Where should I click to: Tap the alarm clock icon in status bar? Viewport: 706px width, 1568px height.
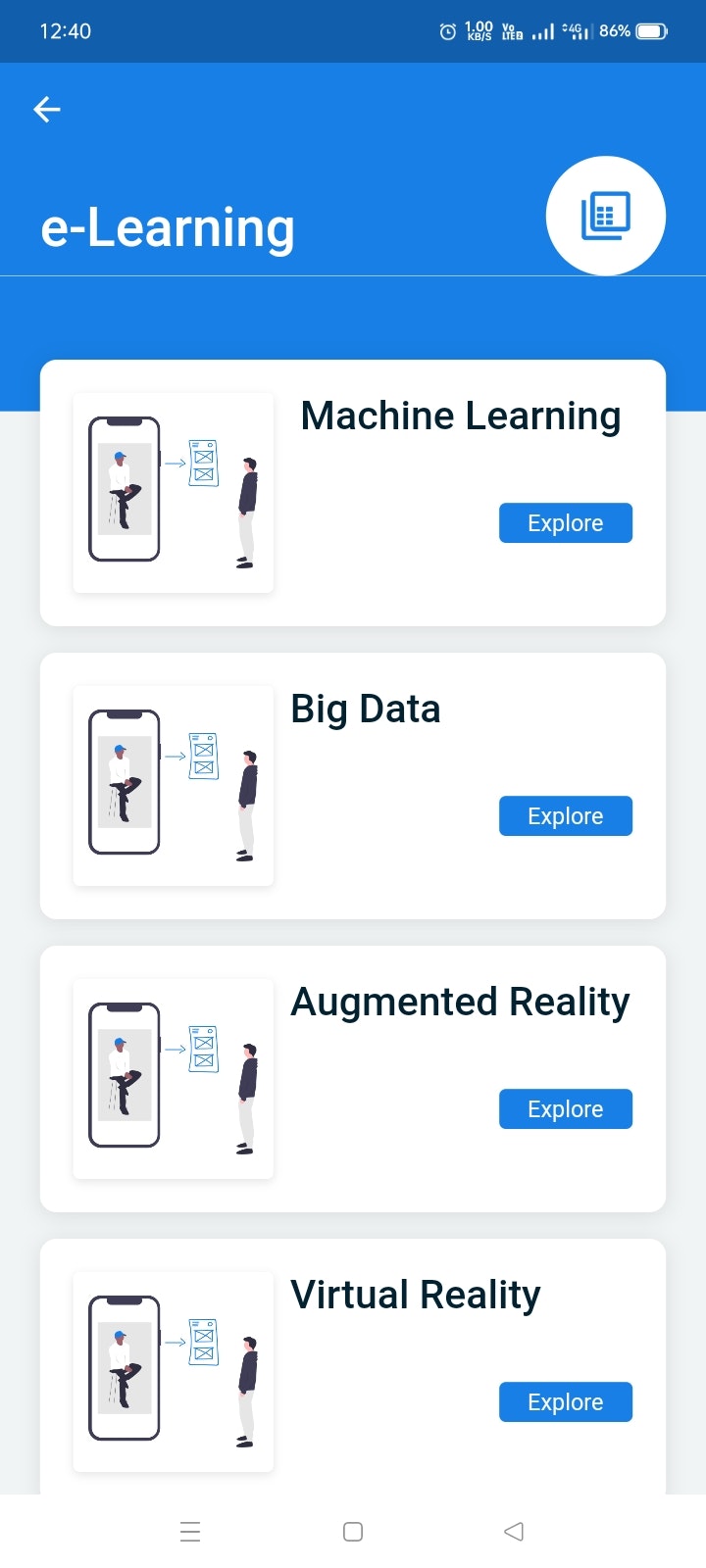(446, 30)
